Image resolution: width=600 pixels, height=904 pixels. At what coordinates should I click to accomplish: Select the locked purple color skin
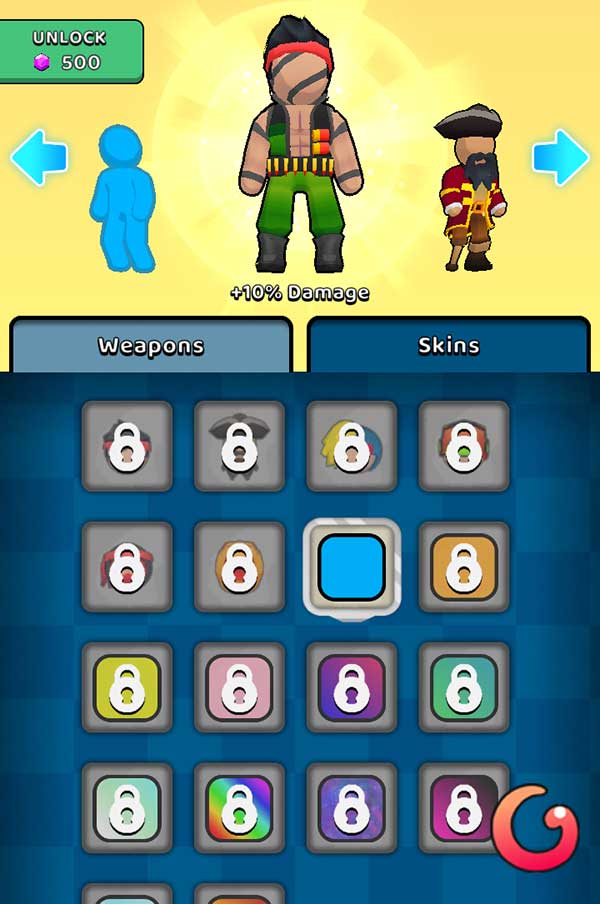pyautogui.click(x=352, y=687)
